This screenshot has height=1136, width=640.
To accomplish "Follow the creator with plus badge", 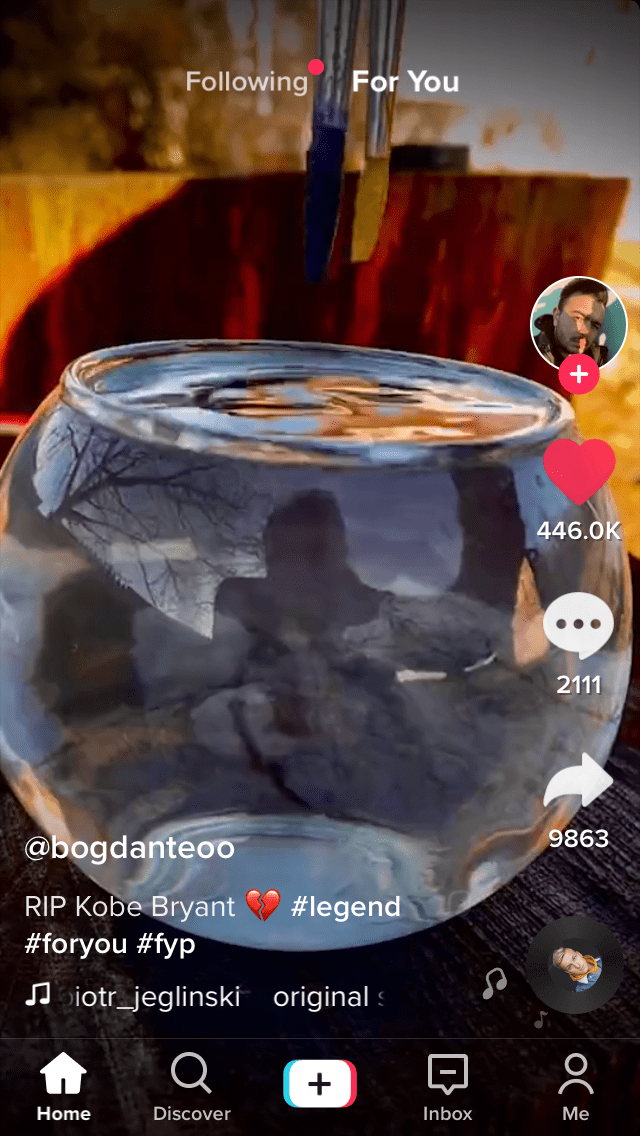I will pyautogui.click(x=579, y=375).
